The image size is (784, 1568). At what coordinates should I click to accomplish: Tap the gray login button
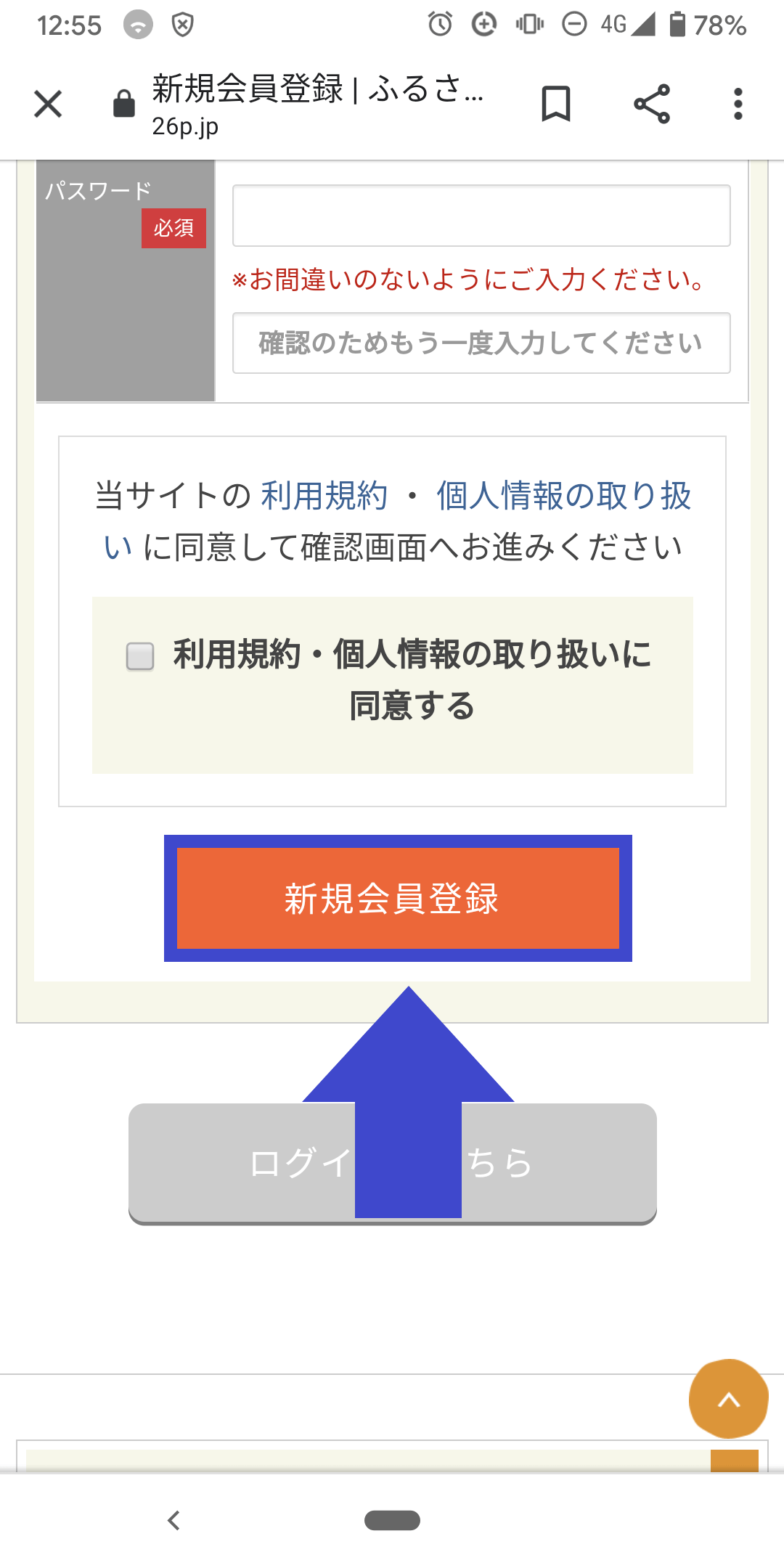[x=393, y=1164]
